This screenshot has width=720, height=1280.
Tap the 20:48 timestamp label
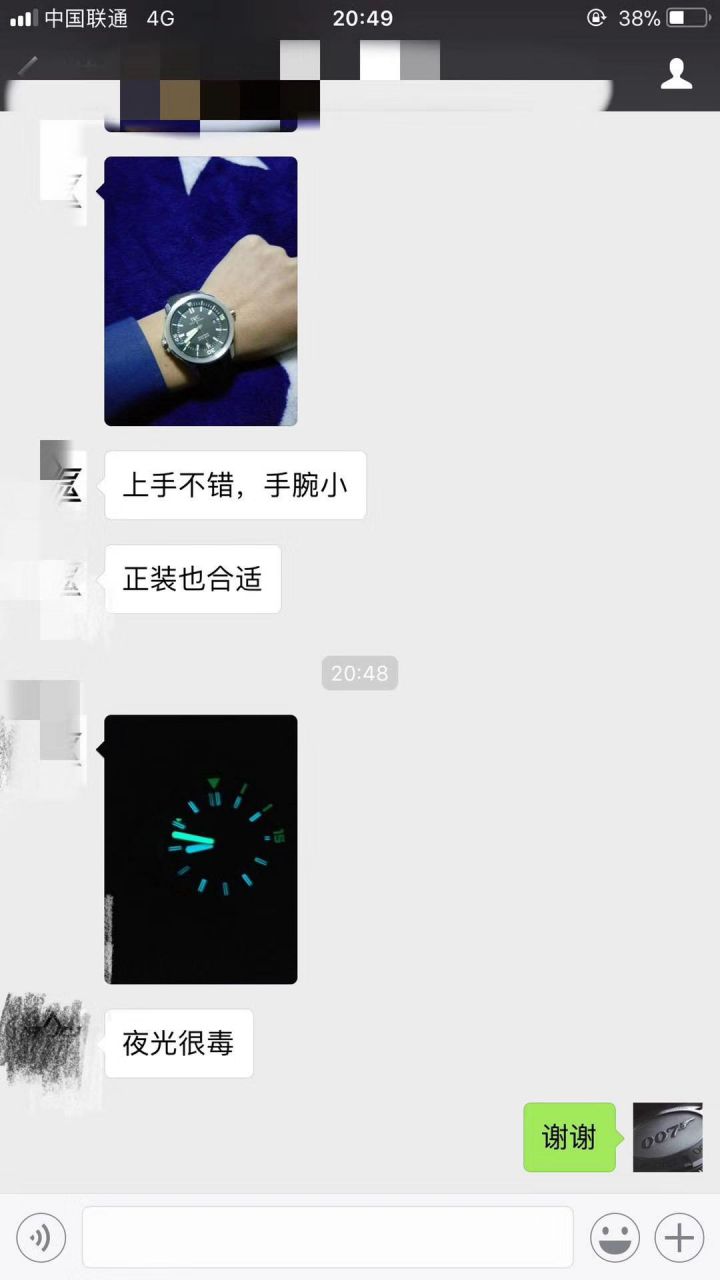tap(359, 673)
